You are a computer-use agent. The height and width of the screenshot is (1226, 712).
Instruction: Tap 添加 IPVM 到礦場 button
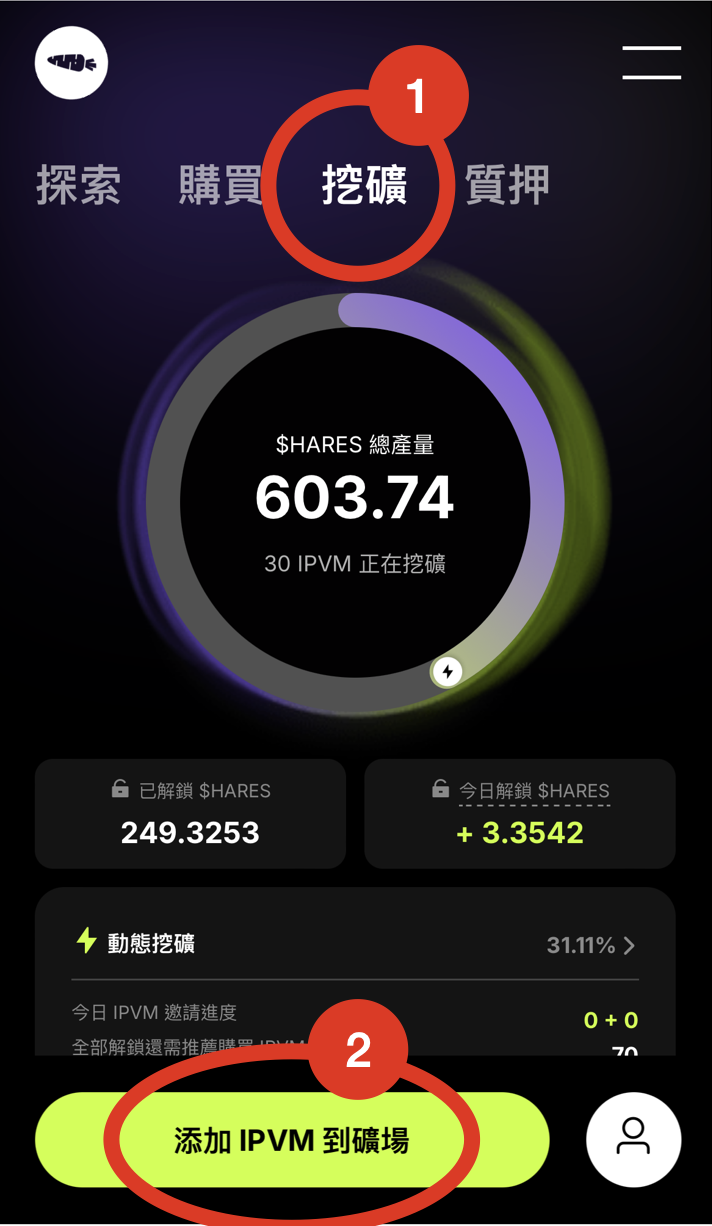point(292,1140)
